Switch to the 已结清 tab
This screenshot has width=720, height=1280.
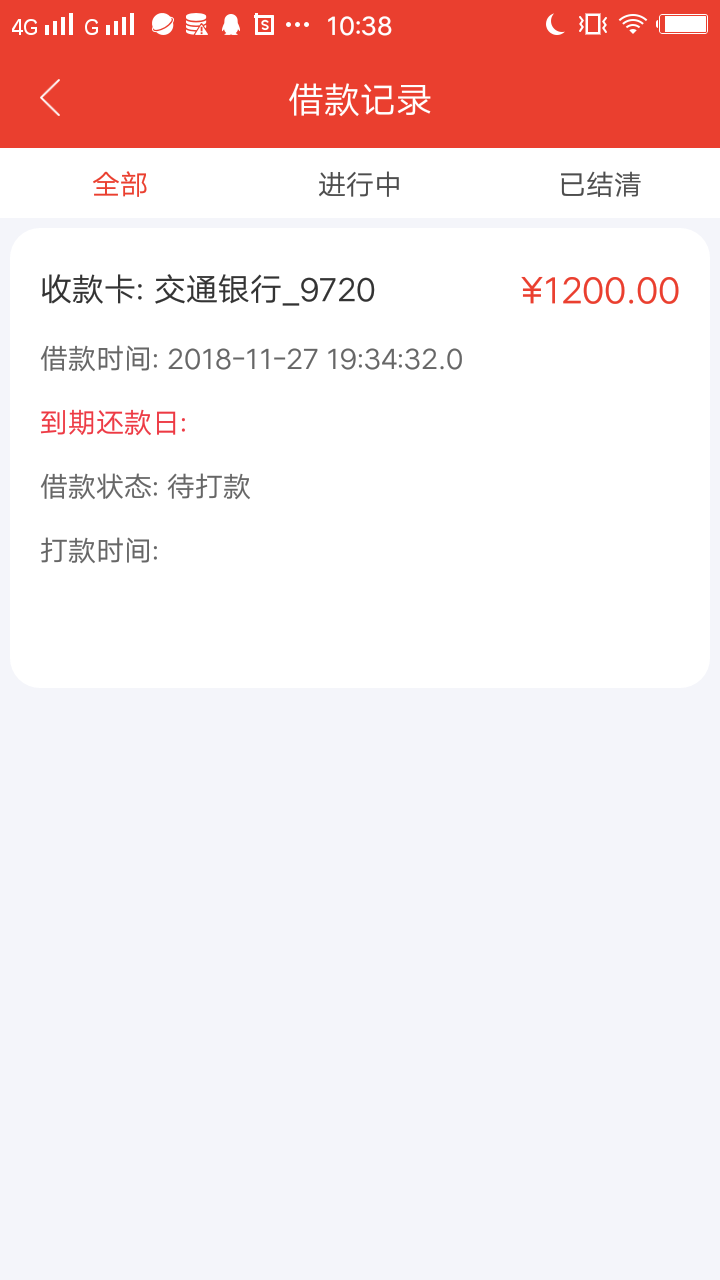600,185
